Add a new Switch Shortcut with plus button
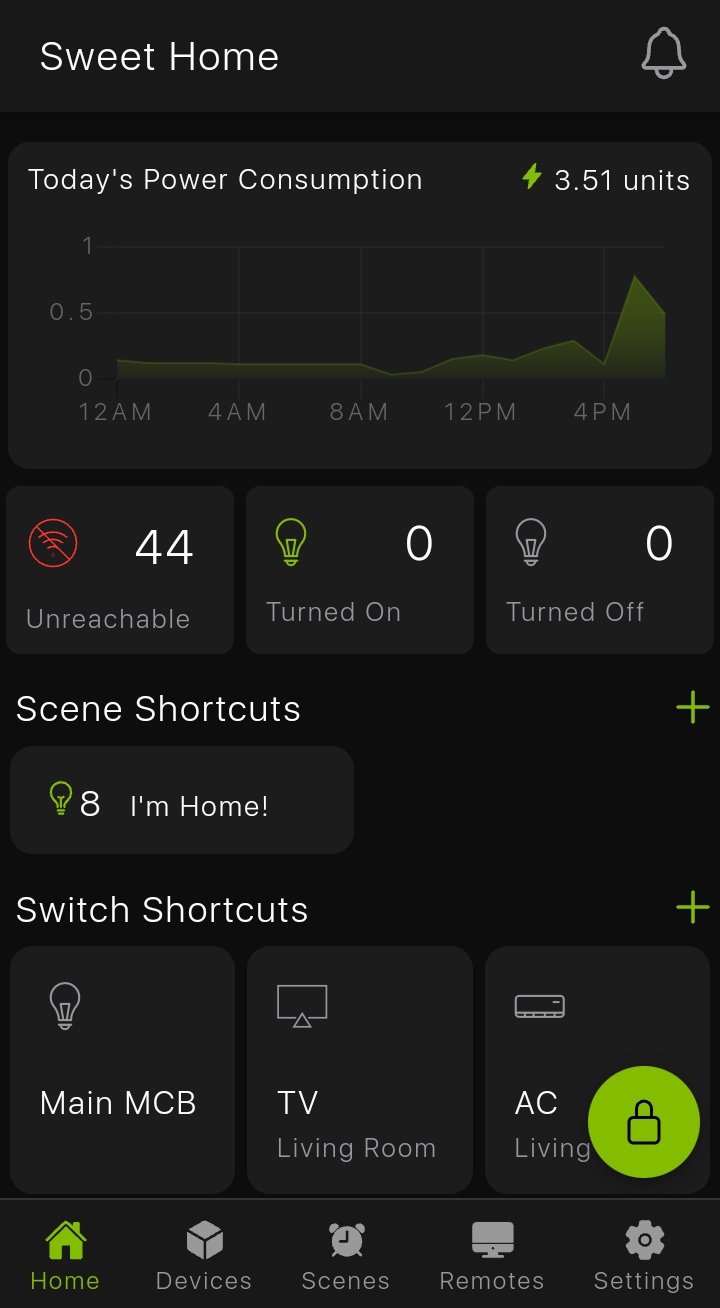The width and height of the screenshot is (720, 1308). tap(692, 908)
